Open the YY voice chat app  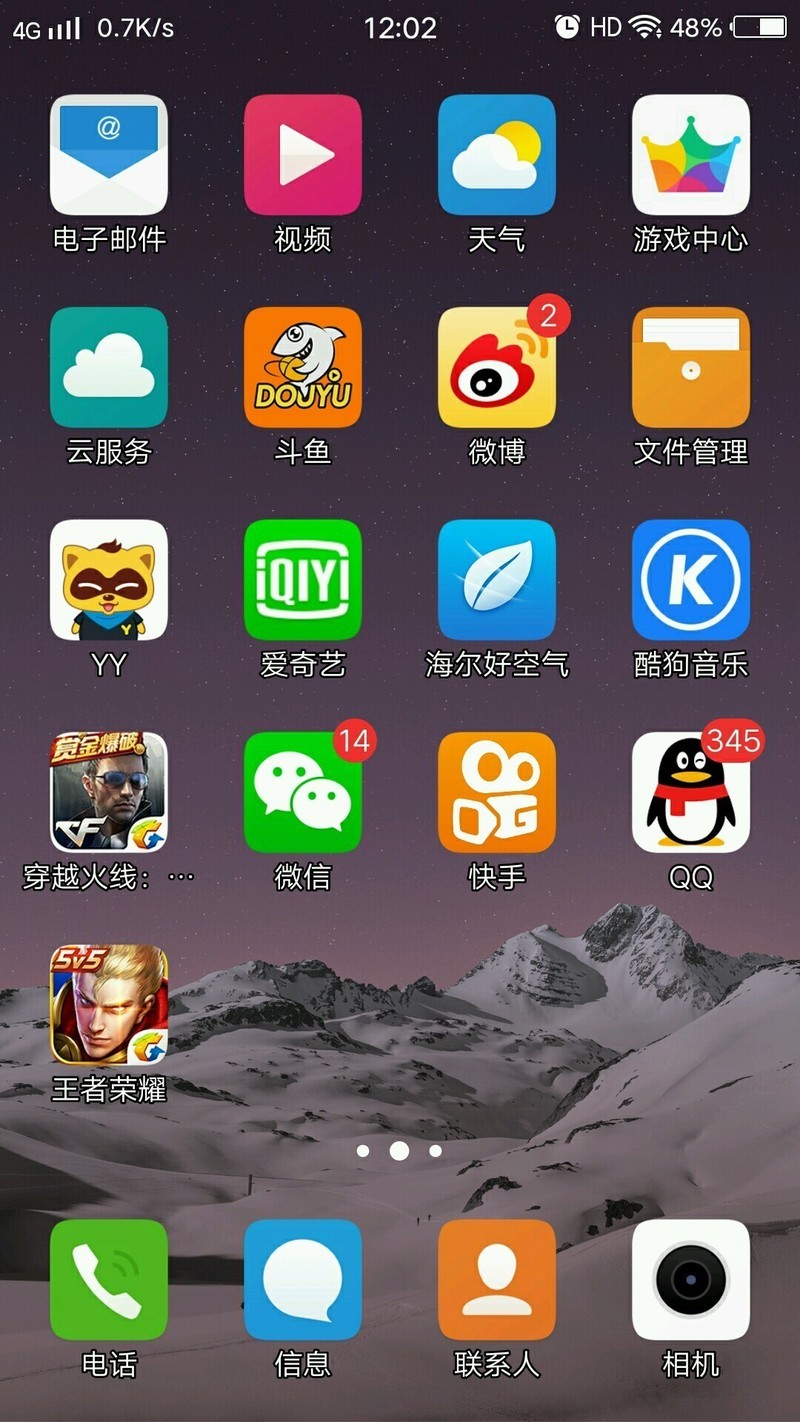point(110,580)
